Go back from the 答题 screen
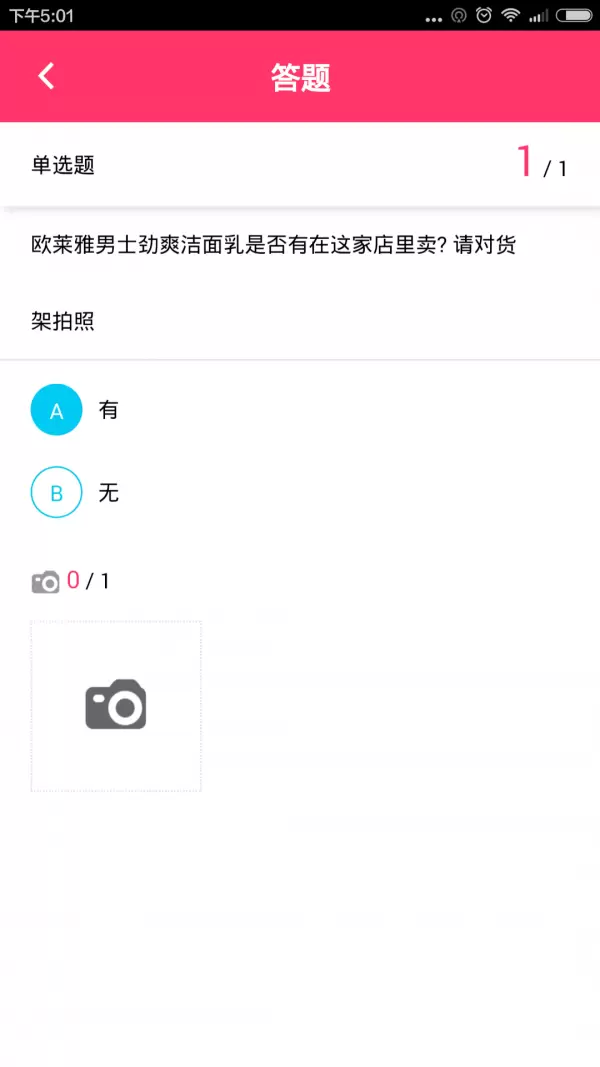 point(46,77)
